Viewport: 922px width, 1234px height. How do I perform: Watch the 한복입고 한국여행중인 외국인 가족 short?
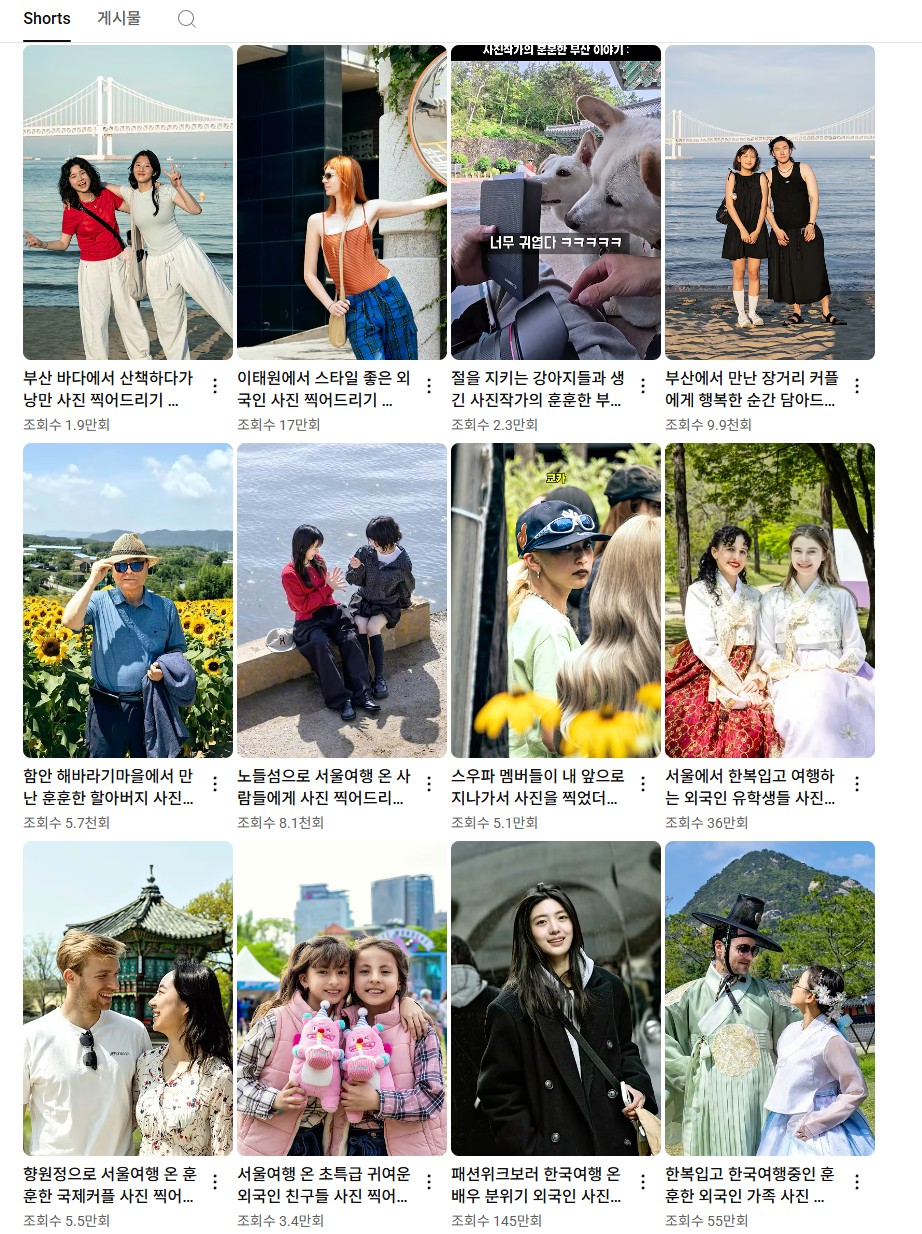(x=769, y=998)
